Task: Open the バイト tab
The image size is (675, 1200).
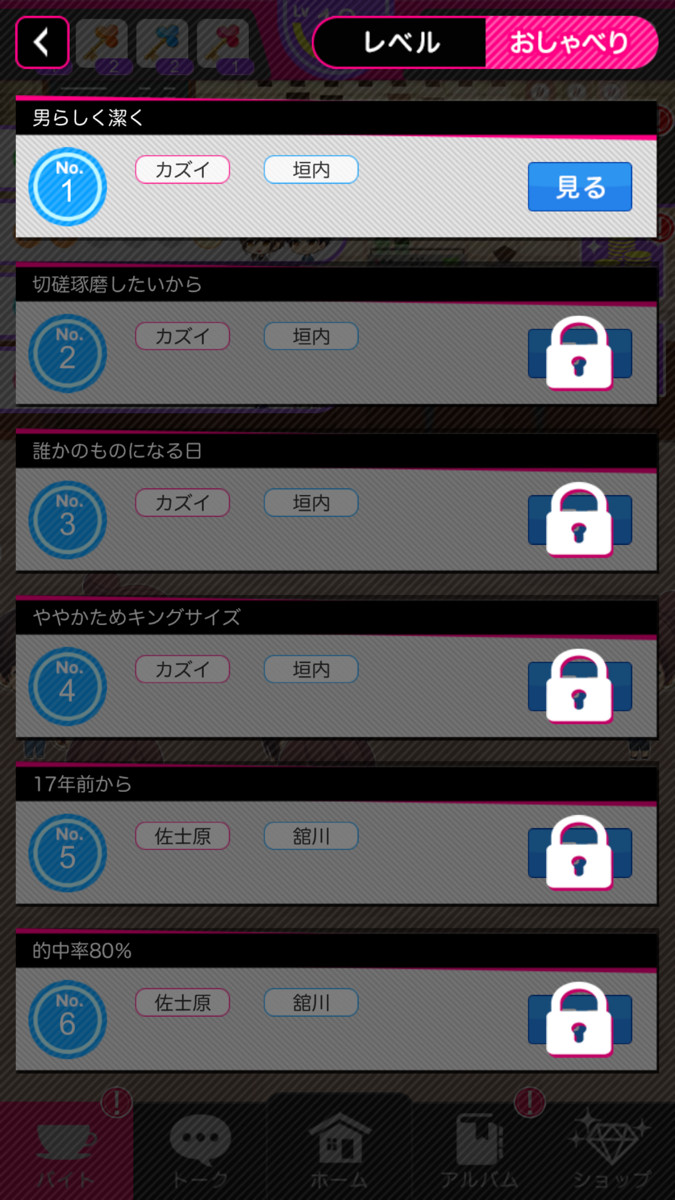Action: (x=66, y=1152)
